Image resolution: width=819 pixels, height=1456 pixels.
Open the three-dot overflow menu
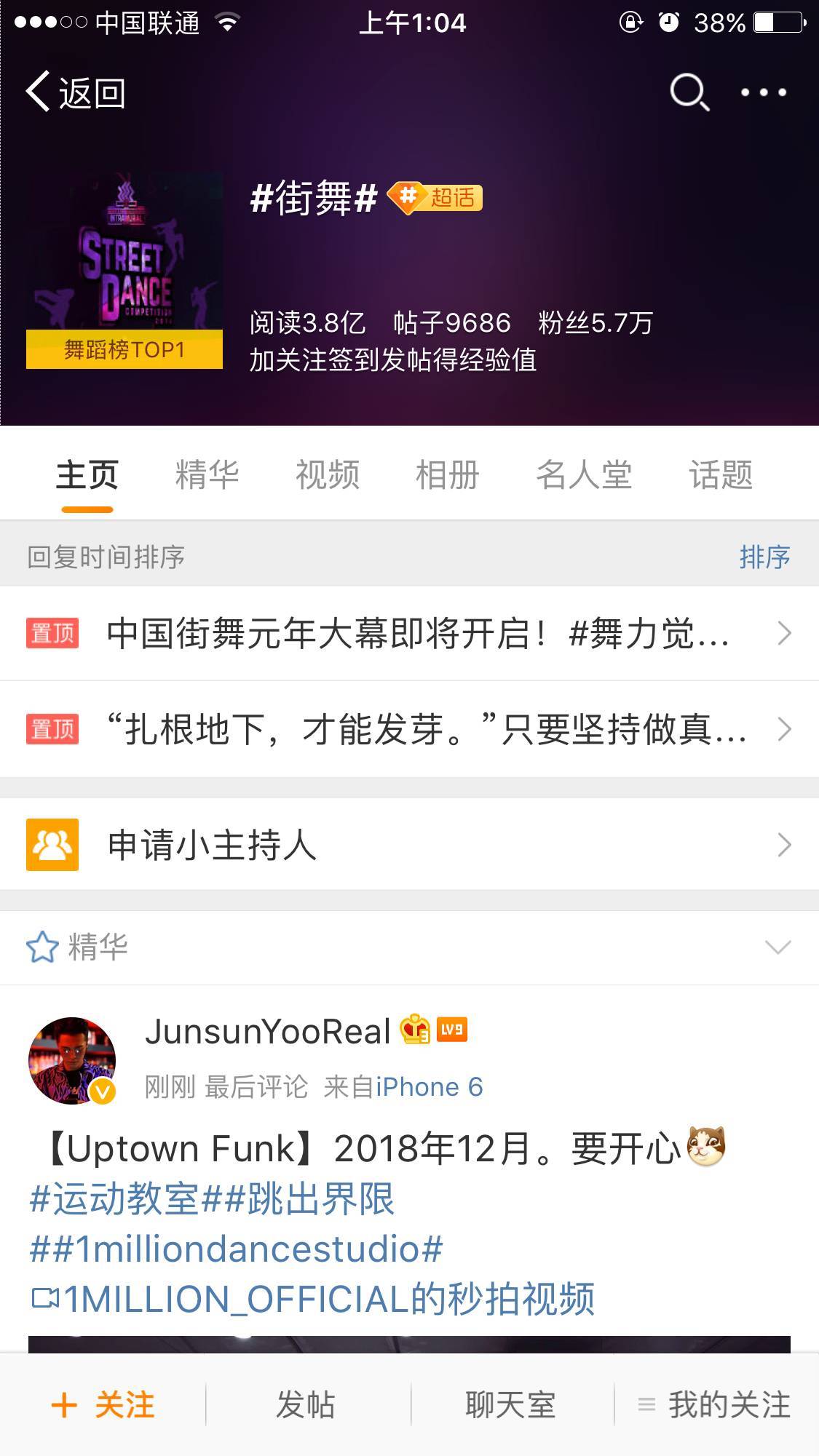(x=763, y=92)
